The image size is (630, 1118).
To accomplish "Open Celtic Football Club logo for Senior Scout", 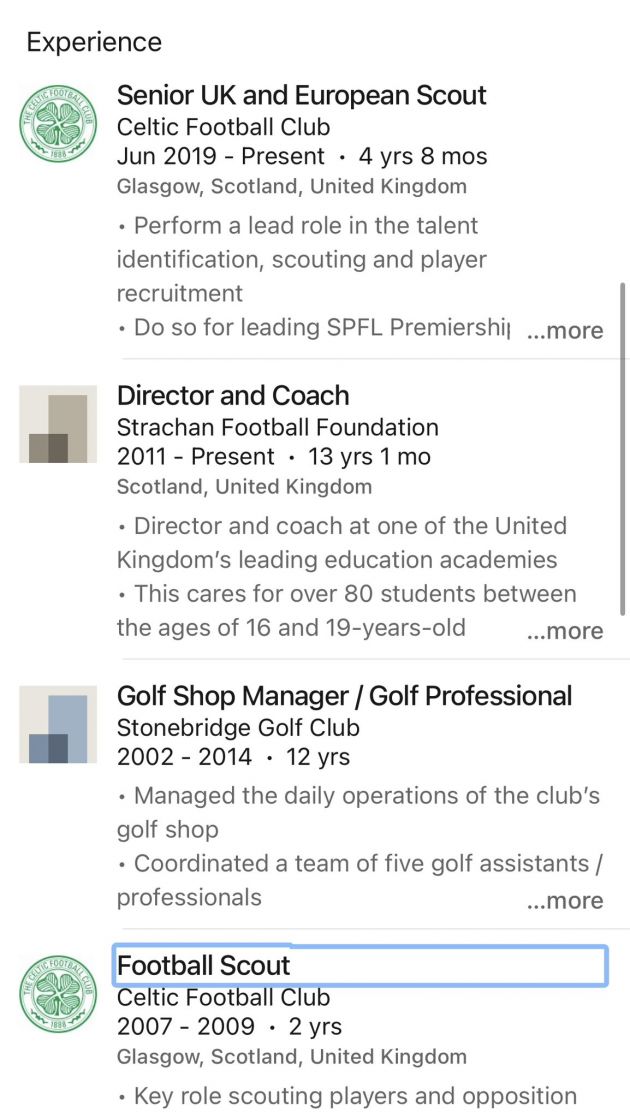I will pyautogui.click(x=58, y=124).
